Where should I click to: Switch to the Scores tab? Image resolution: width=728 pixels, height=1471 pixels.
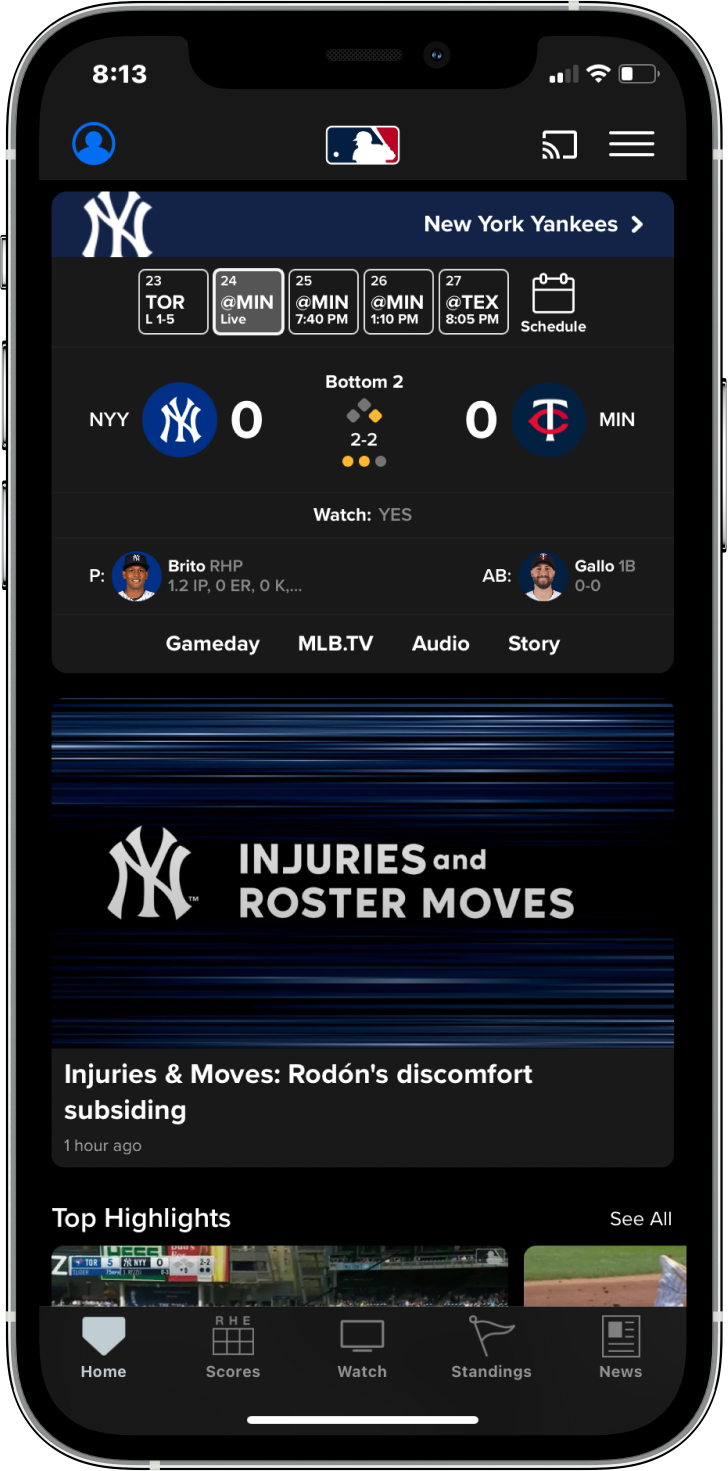click(x=233, y=1348)
